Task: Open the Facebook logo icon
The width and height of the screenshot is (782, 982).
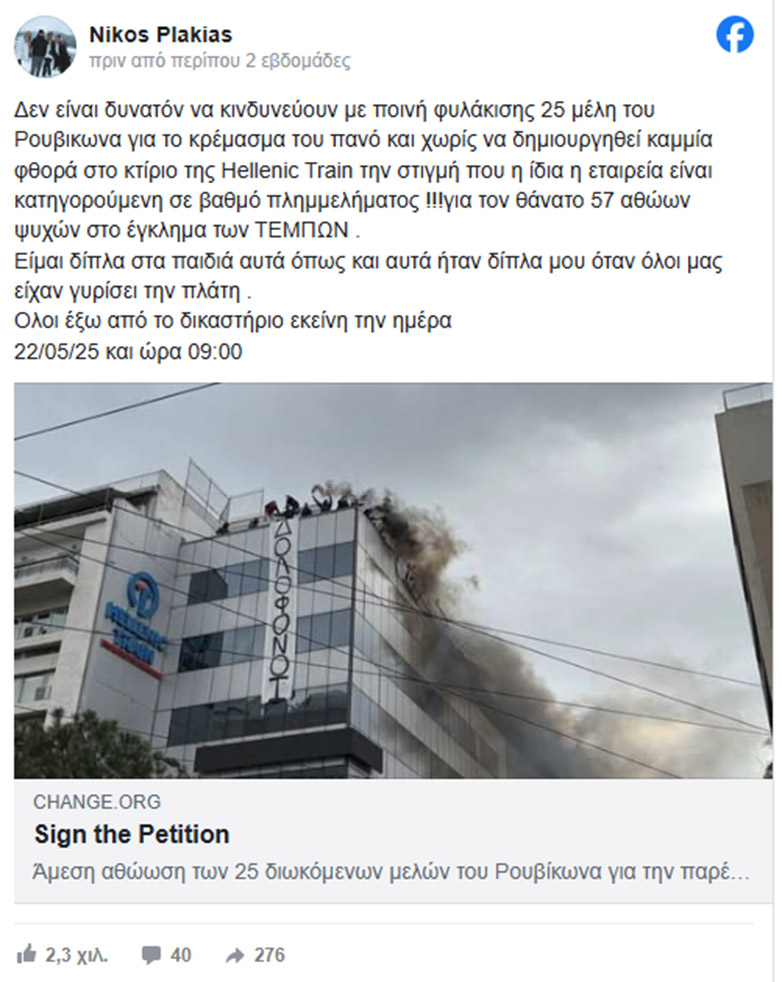Action: click(735, 36)
